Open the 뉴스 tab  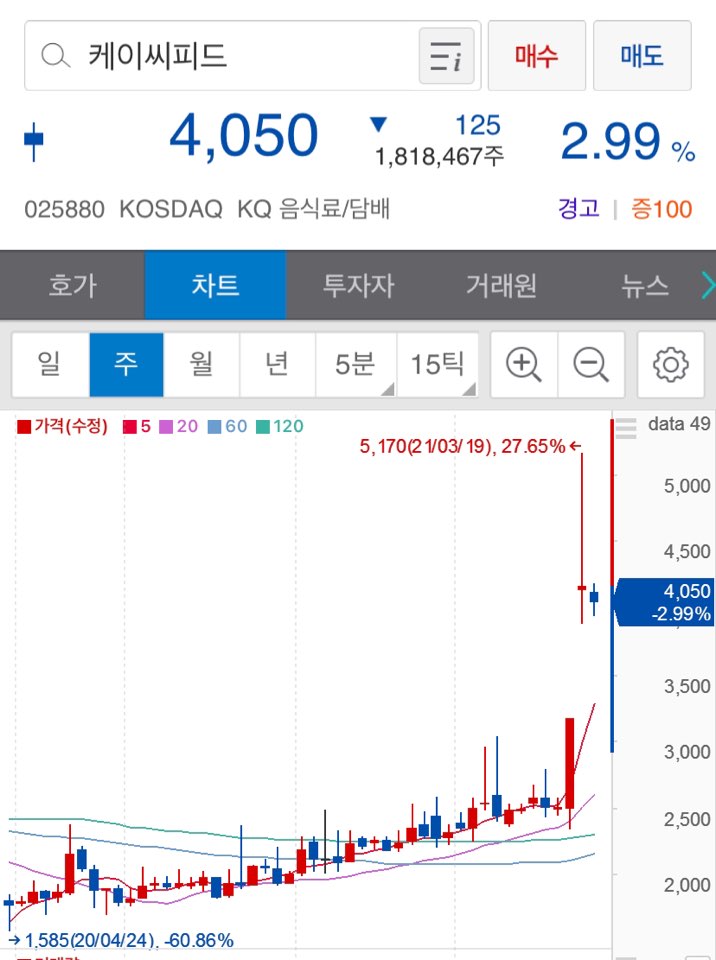coord(644,286)
